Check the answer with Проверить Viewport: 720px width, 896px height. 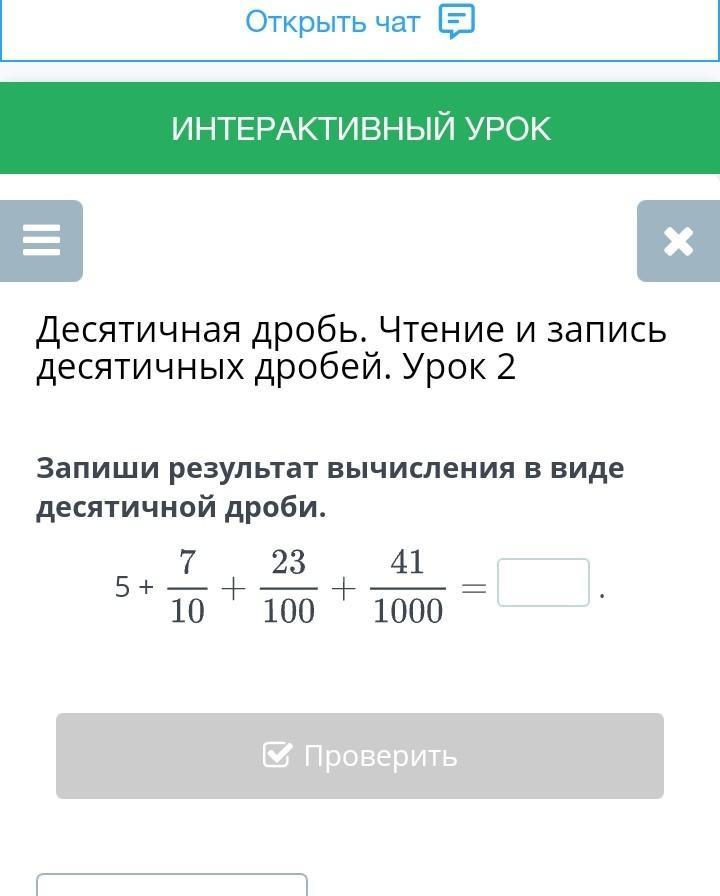click(360, 756)
